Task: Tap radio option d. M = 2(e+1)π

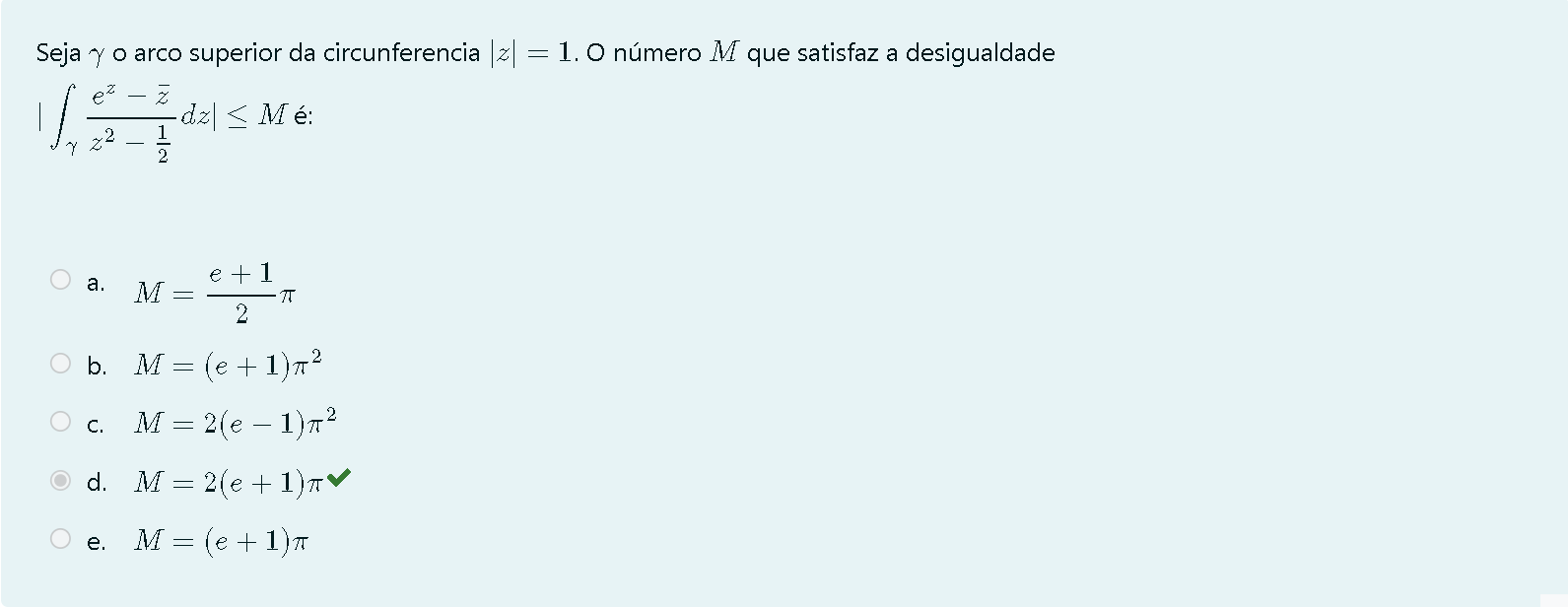Action: (x=61, y=481)
